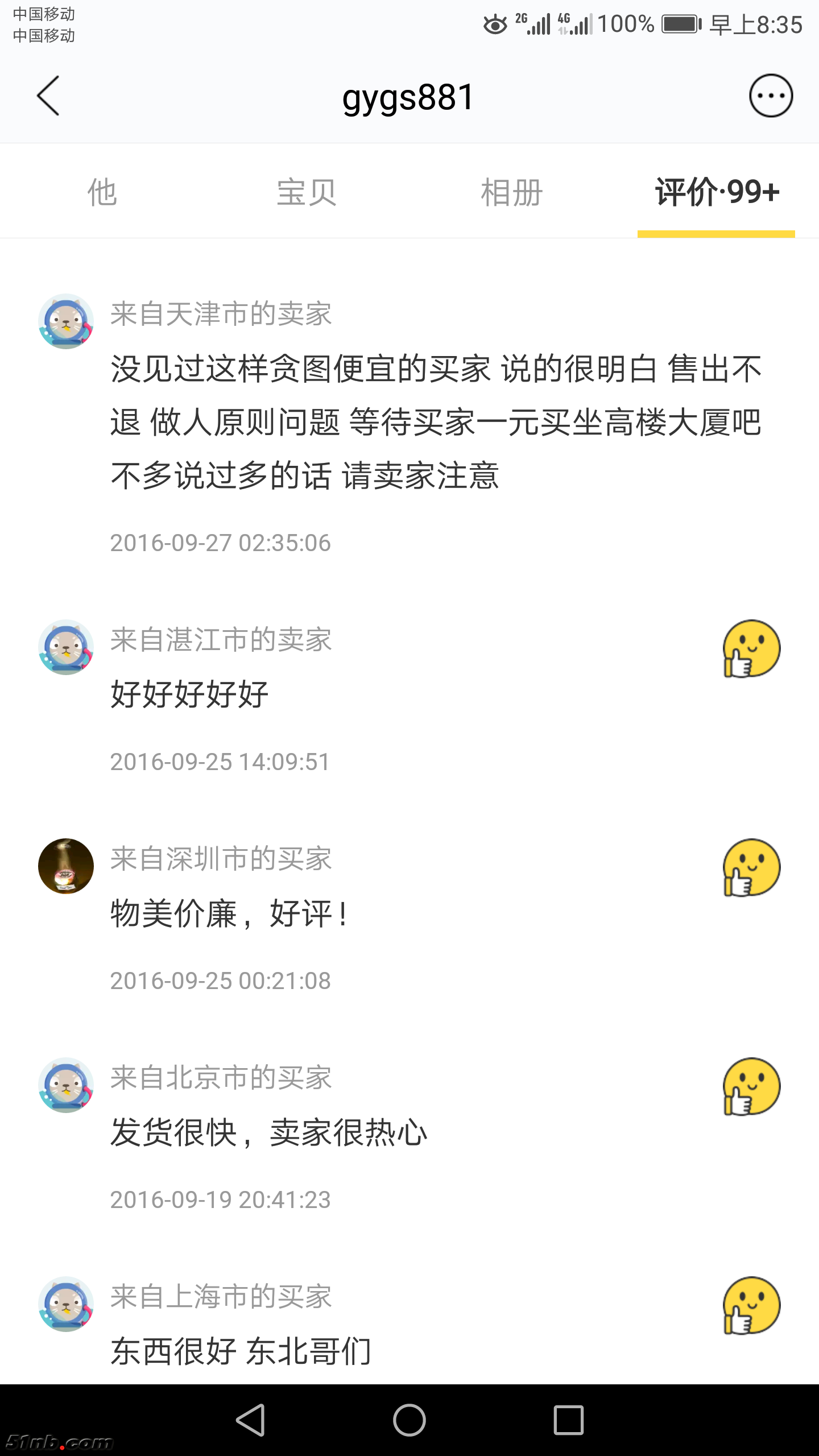The image size is (819, 1456).
Task: View the profile of the 湛江市 seller
Action: [x=66, y=647]
